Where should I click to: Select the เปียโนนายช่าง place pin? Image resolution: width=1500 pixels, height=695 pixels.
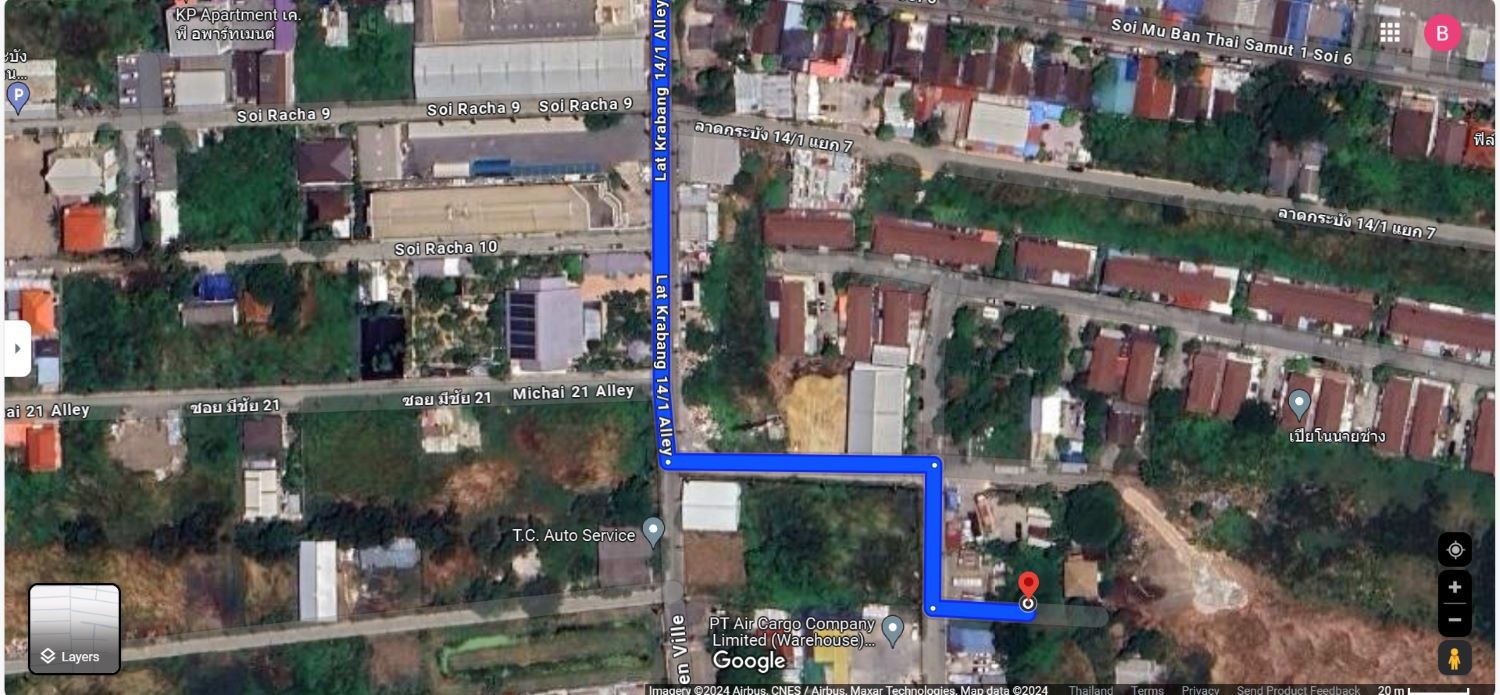point(1299,404)
